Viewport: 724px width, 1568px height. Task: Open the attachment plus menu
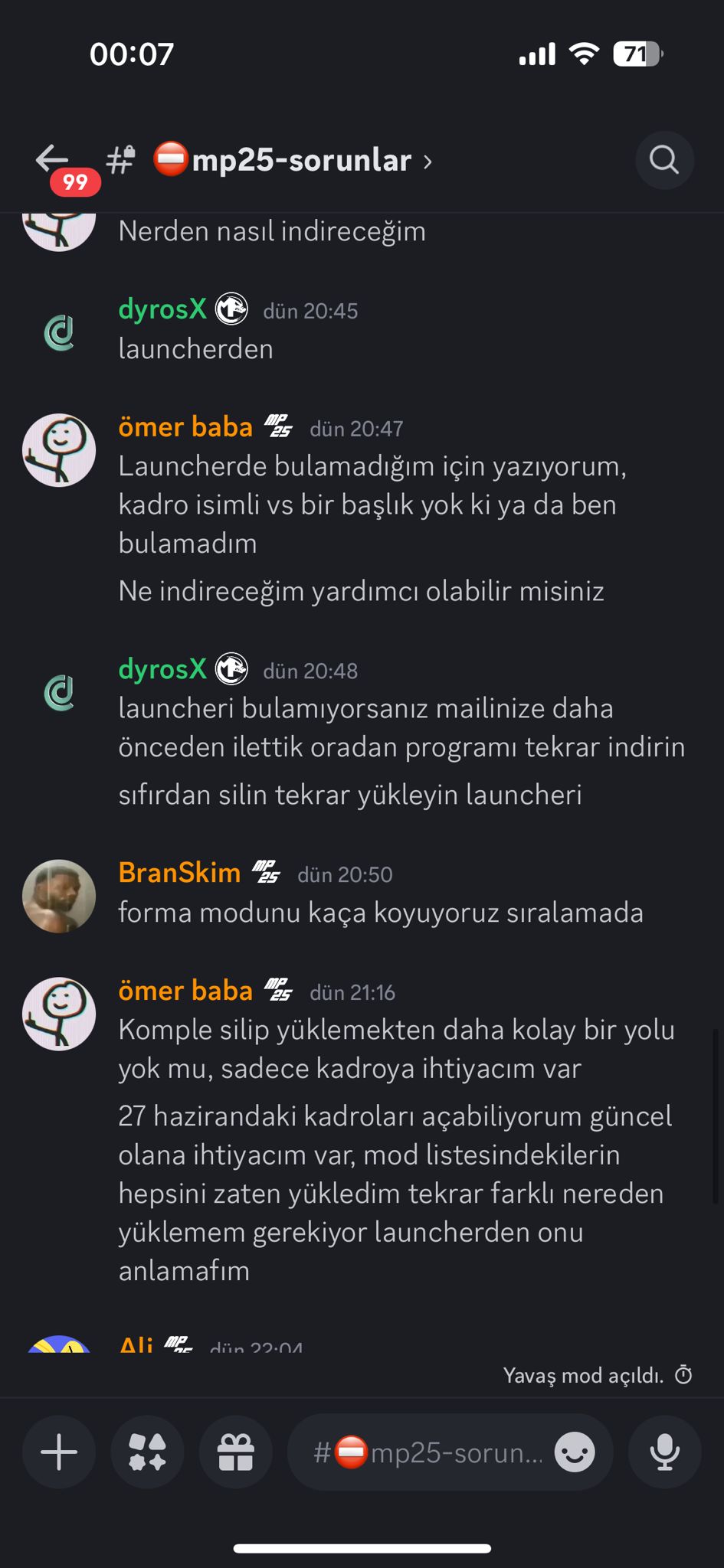pyautogui.click(x=59, y=1452)
